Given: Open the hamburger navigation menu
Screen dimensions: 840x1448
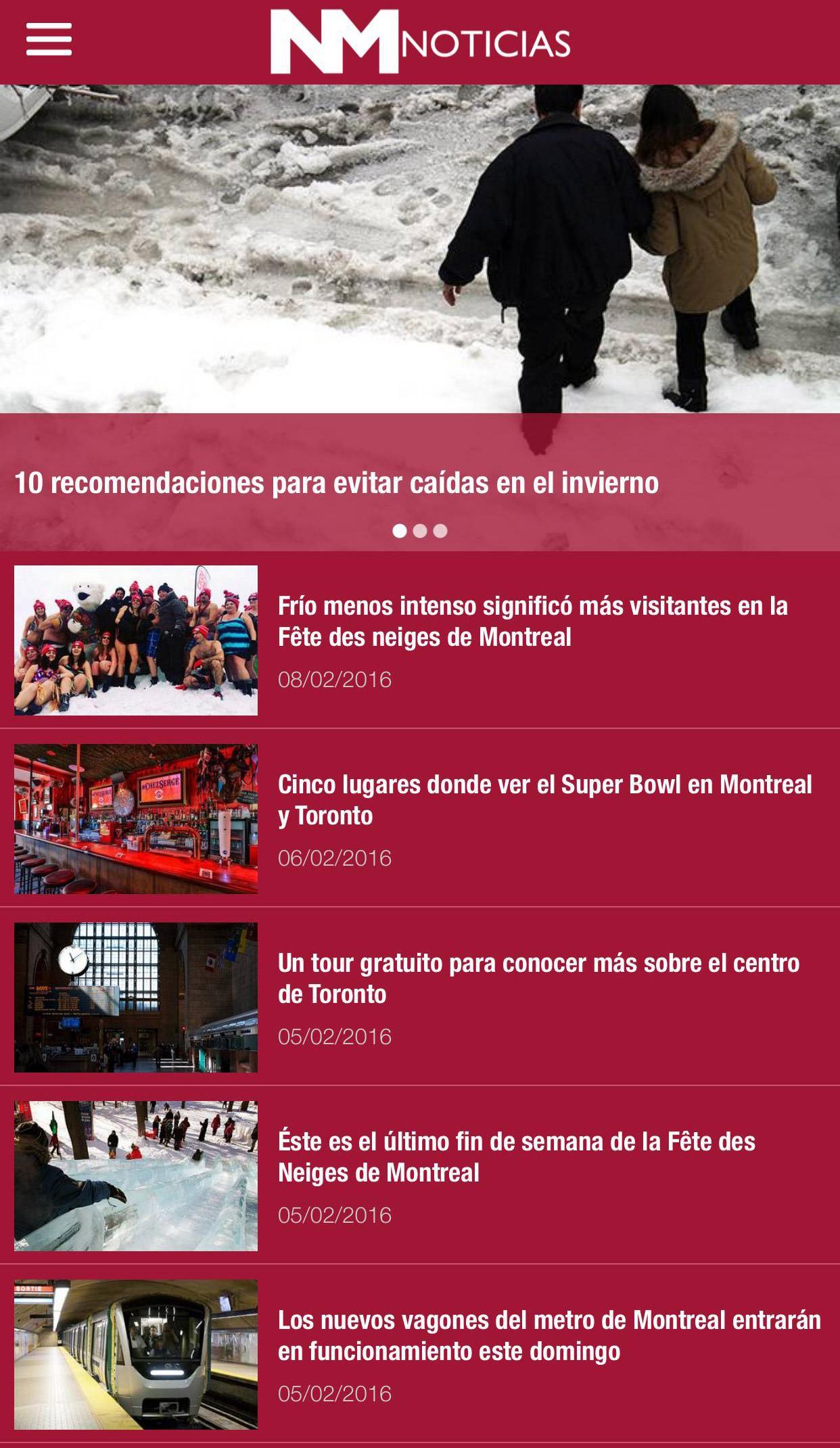Looking at the screenshot, I should pyautogui.click(x=49, y=40).
